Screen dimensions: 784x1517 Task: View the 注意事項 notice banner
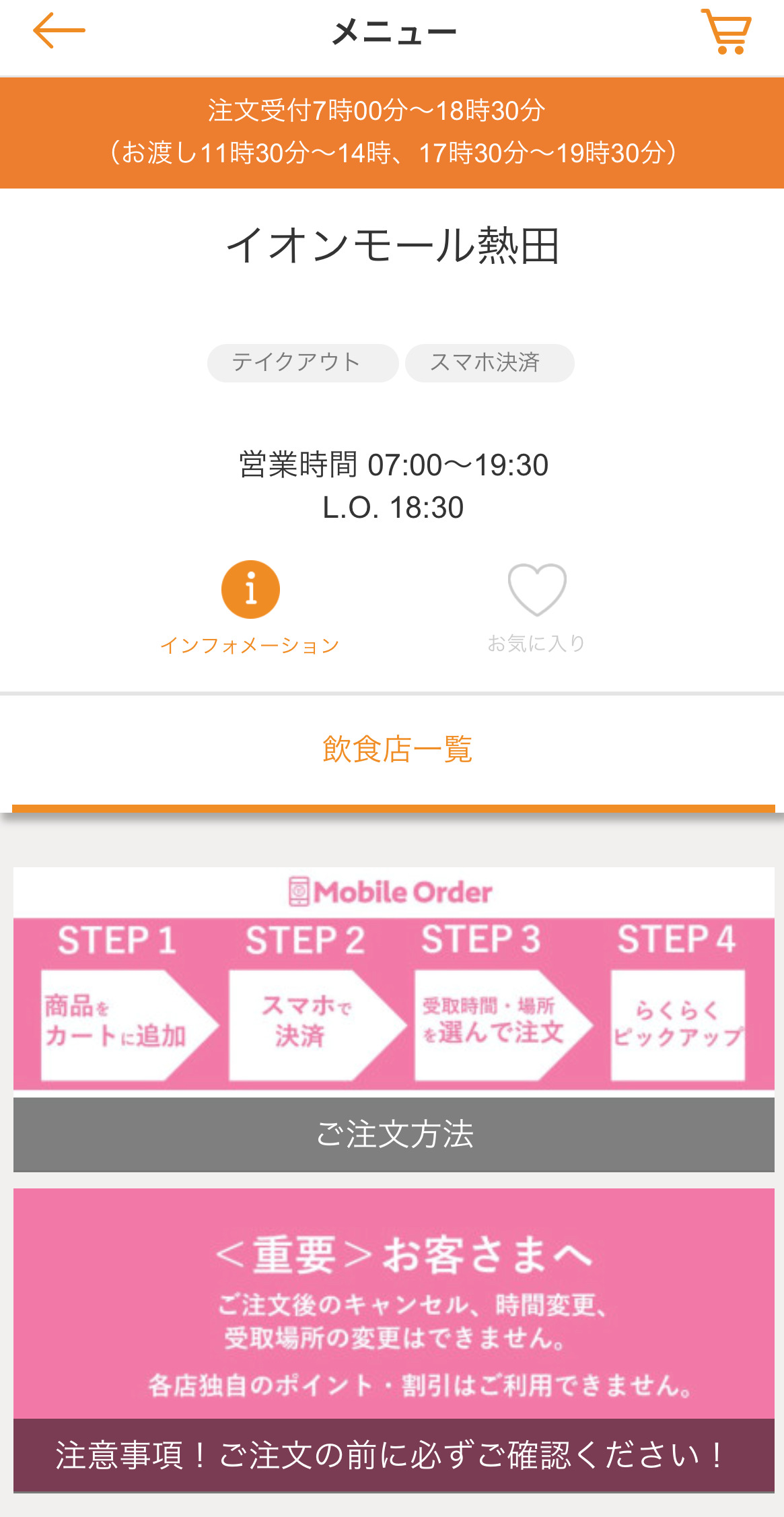click(x=394, y=1454)
